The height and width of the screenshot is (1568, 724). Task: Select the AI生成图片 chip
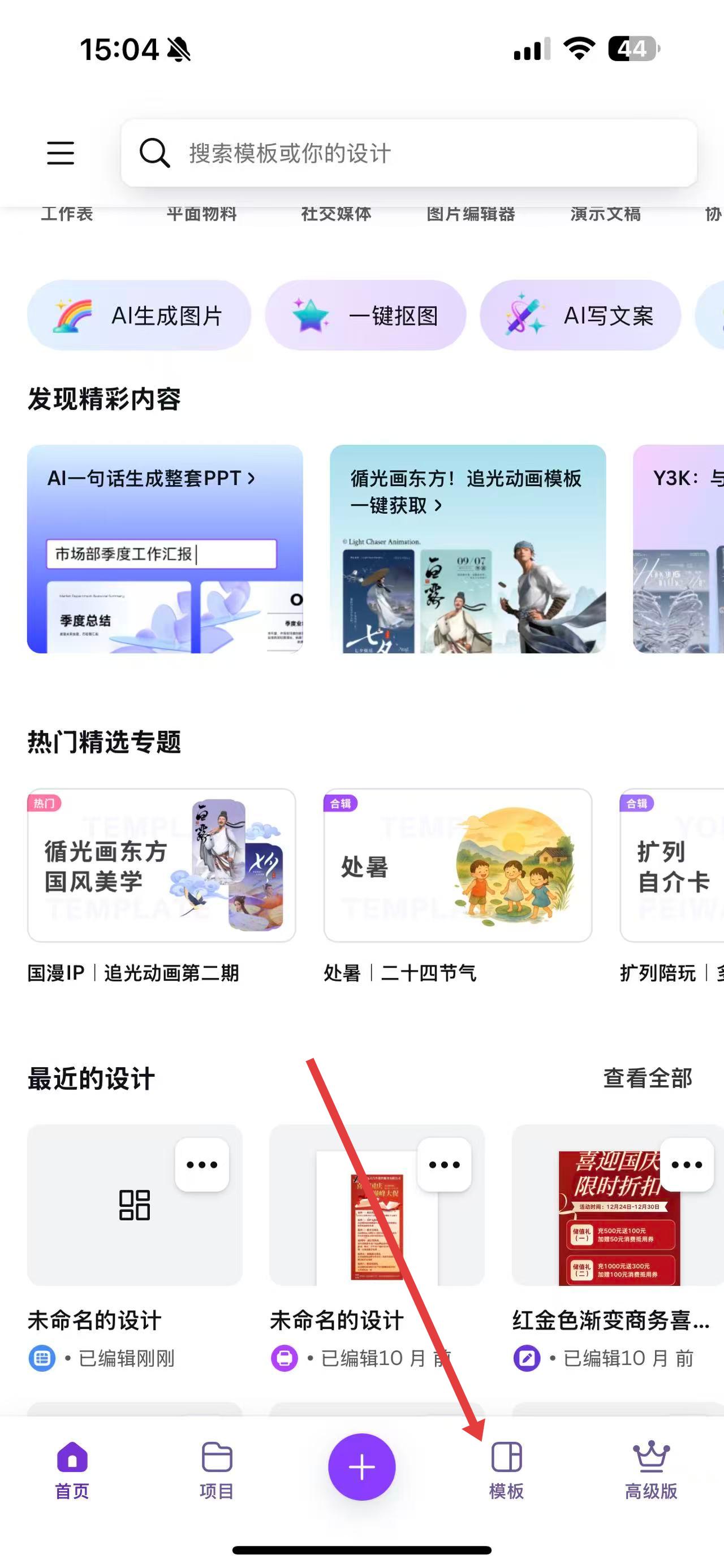pos(139,315)
